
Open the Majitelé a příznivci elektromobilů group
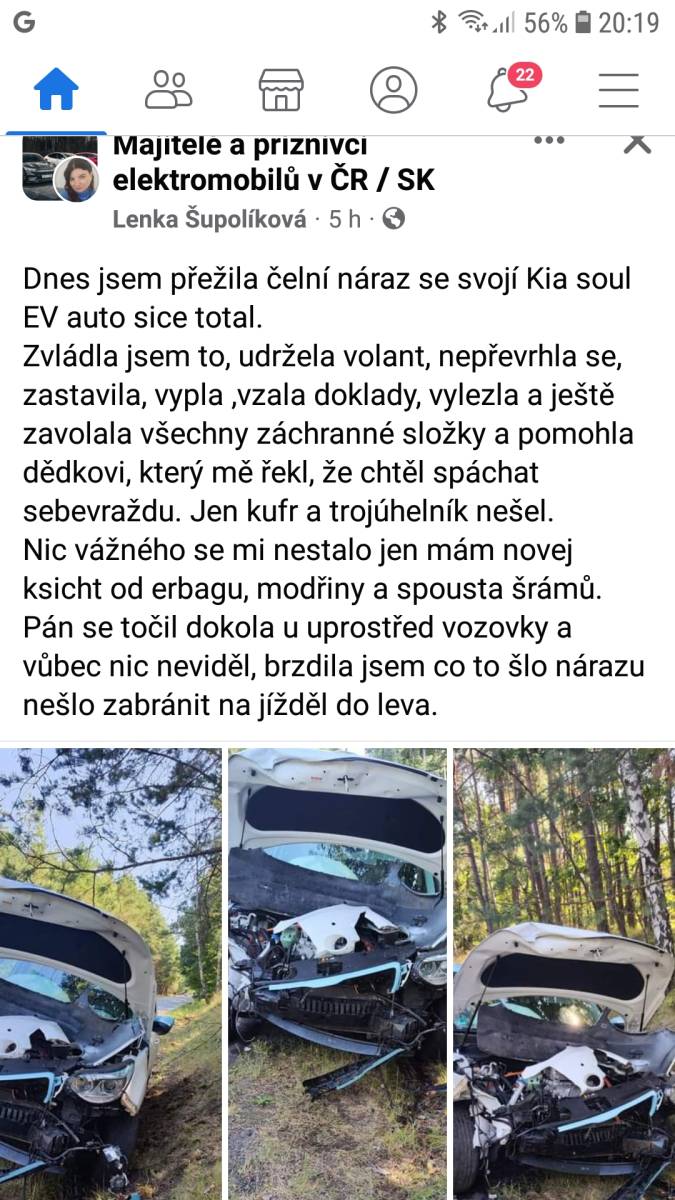[274, 162]
